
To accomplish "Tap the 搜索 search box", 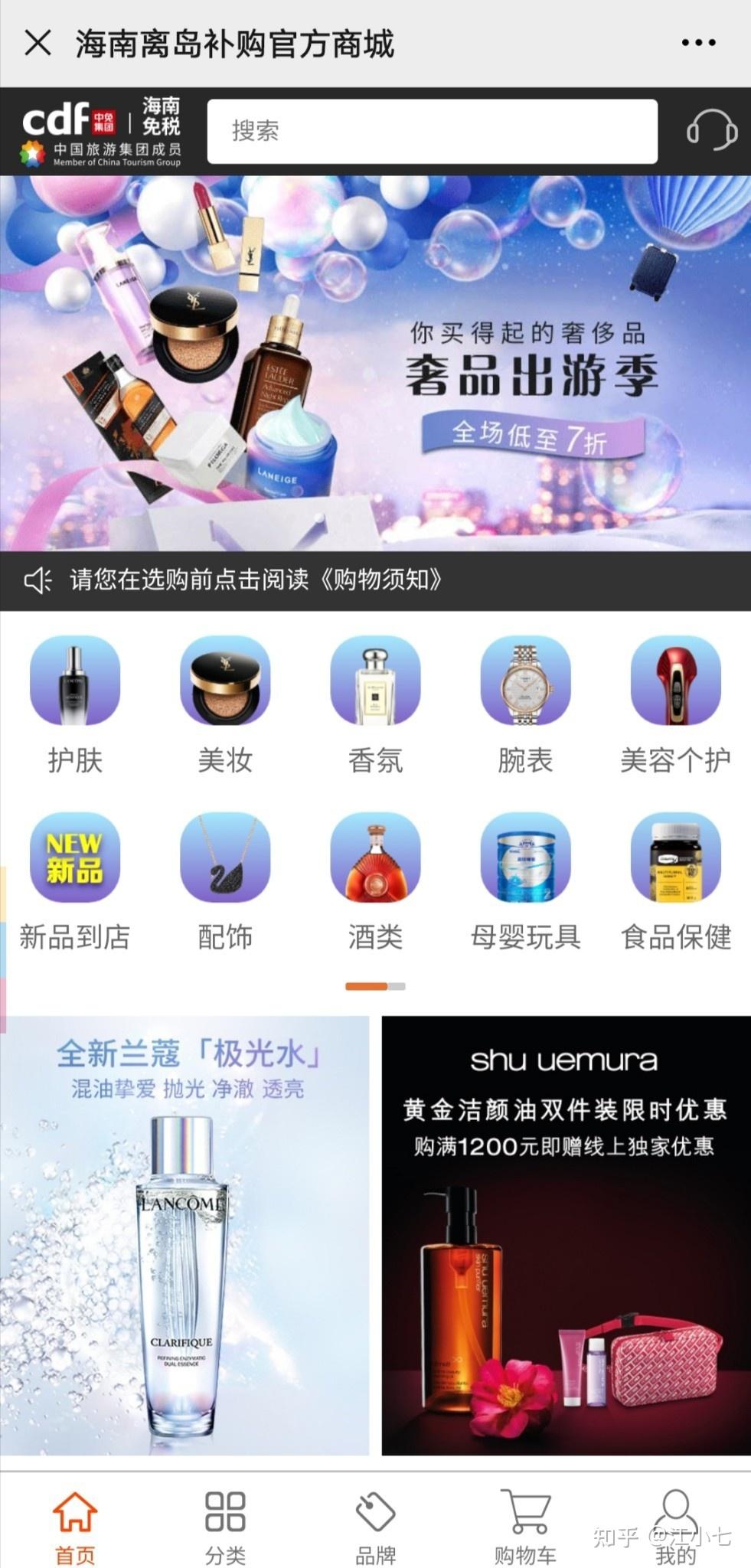I will pyautogui.click(x=432, y=131).
